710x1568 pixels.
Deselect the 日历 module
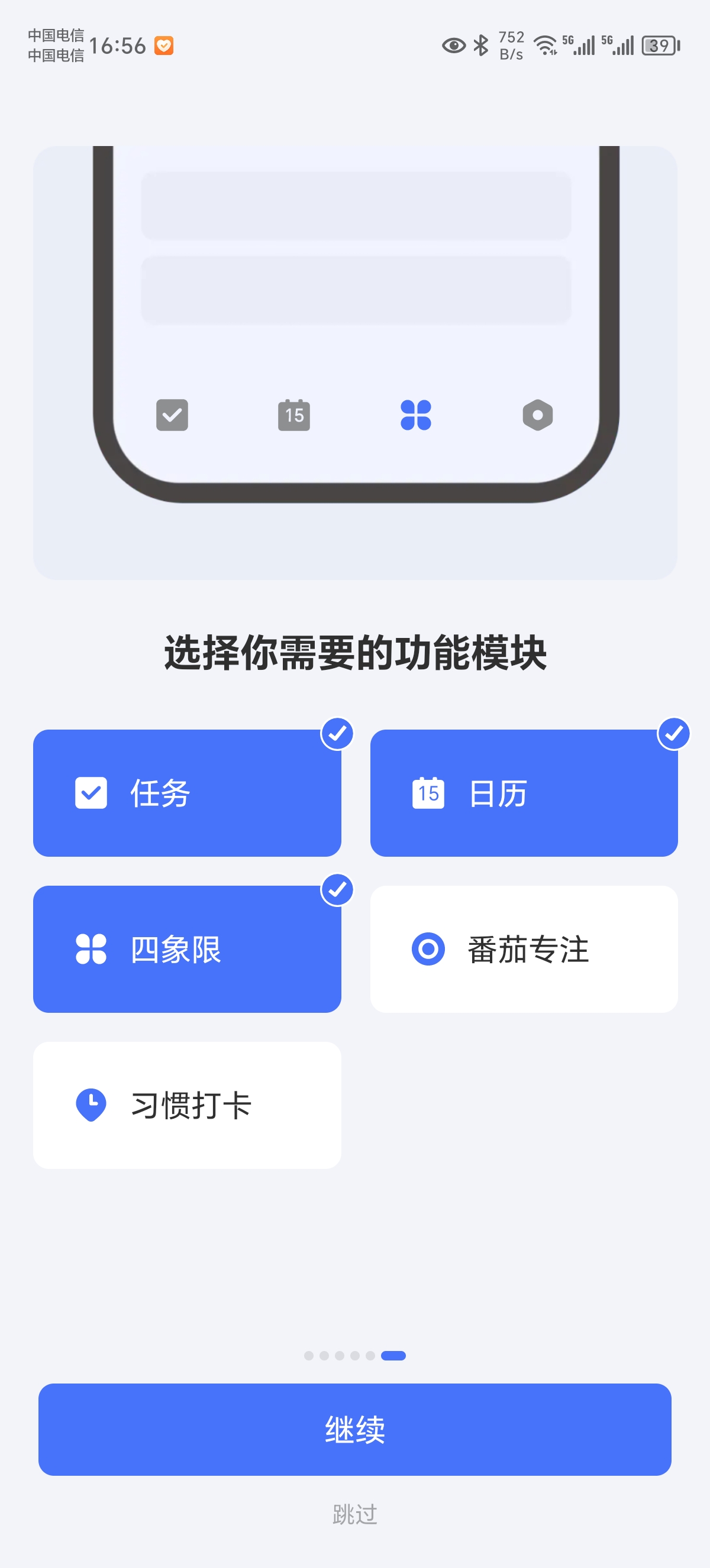[524, 792]
